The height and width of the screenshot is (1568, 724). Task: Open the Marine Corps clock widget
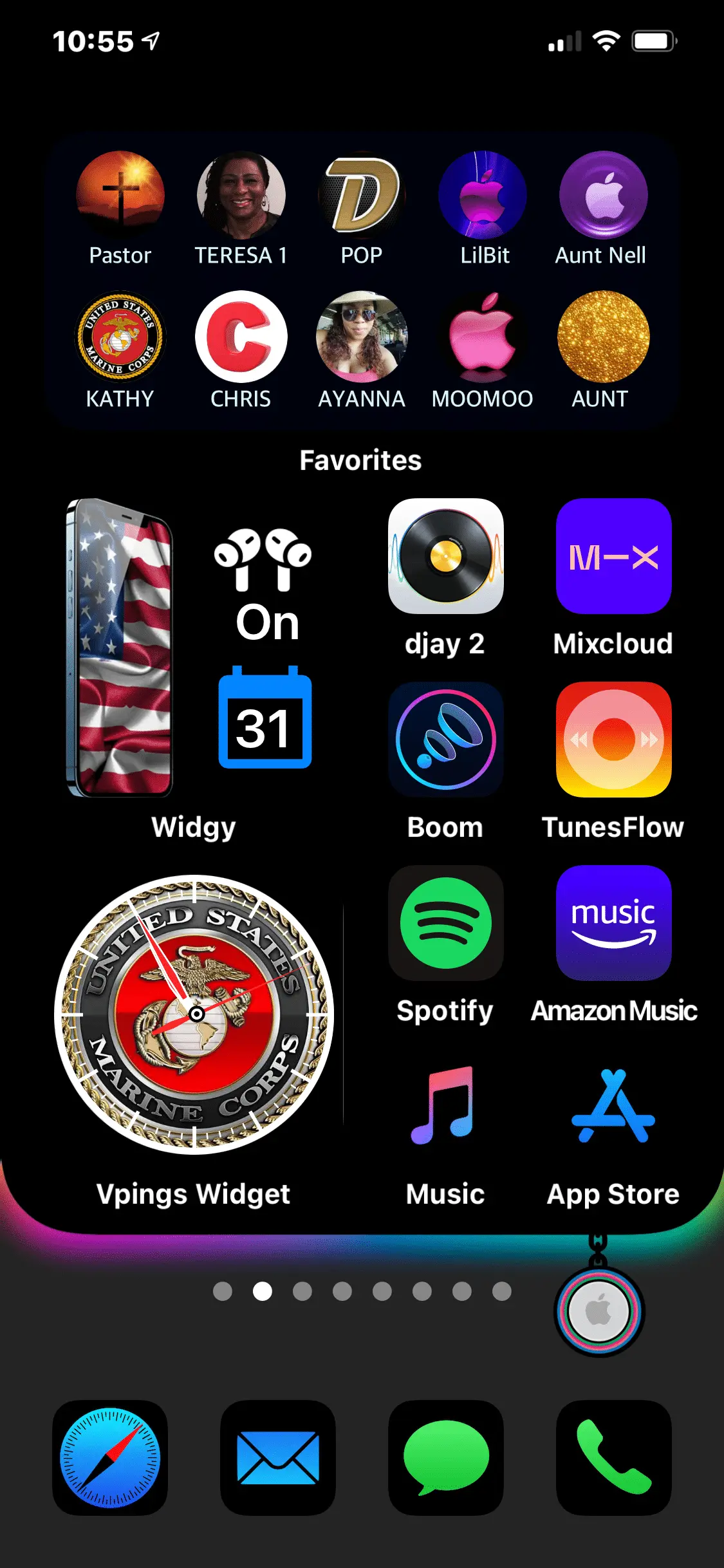coord(194,1014)
